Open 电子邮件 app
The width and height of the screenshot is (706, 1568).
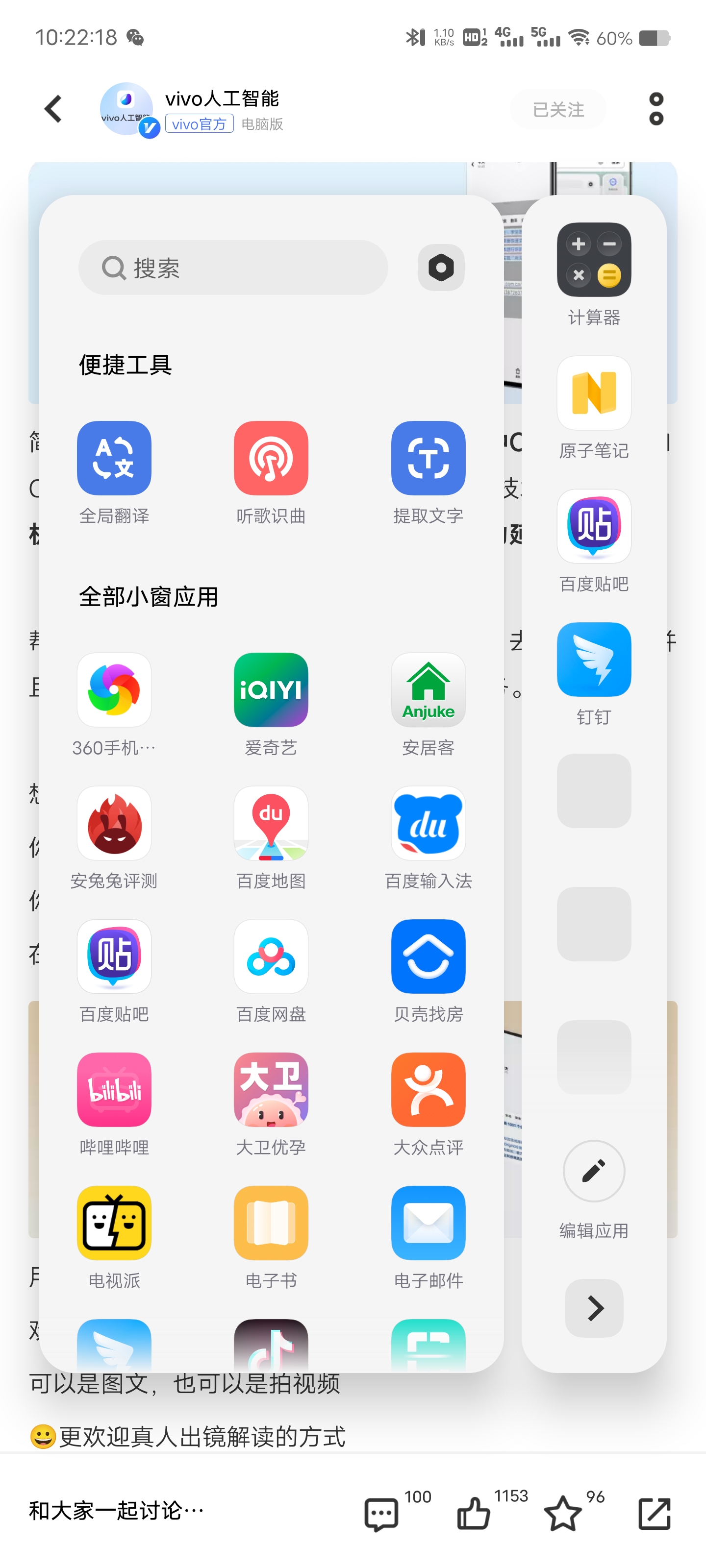tap(428, 1223)
